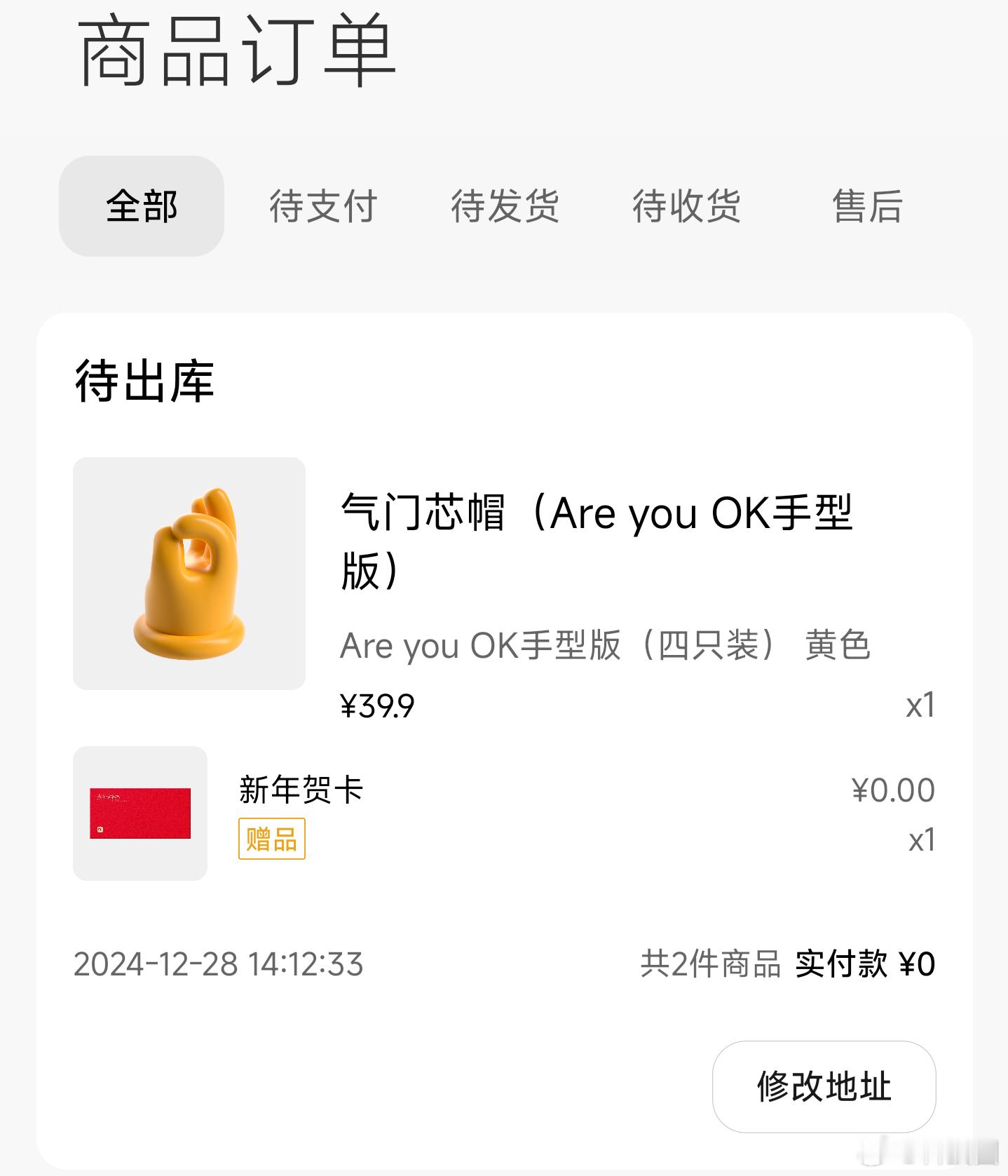Open the 气门芯帽 order item
This screenshot has height=1176, width=1008.
click(596, 540)
